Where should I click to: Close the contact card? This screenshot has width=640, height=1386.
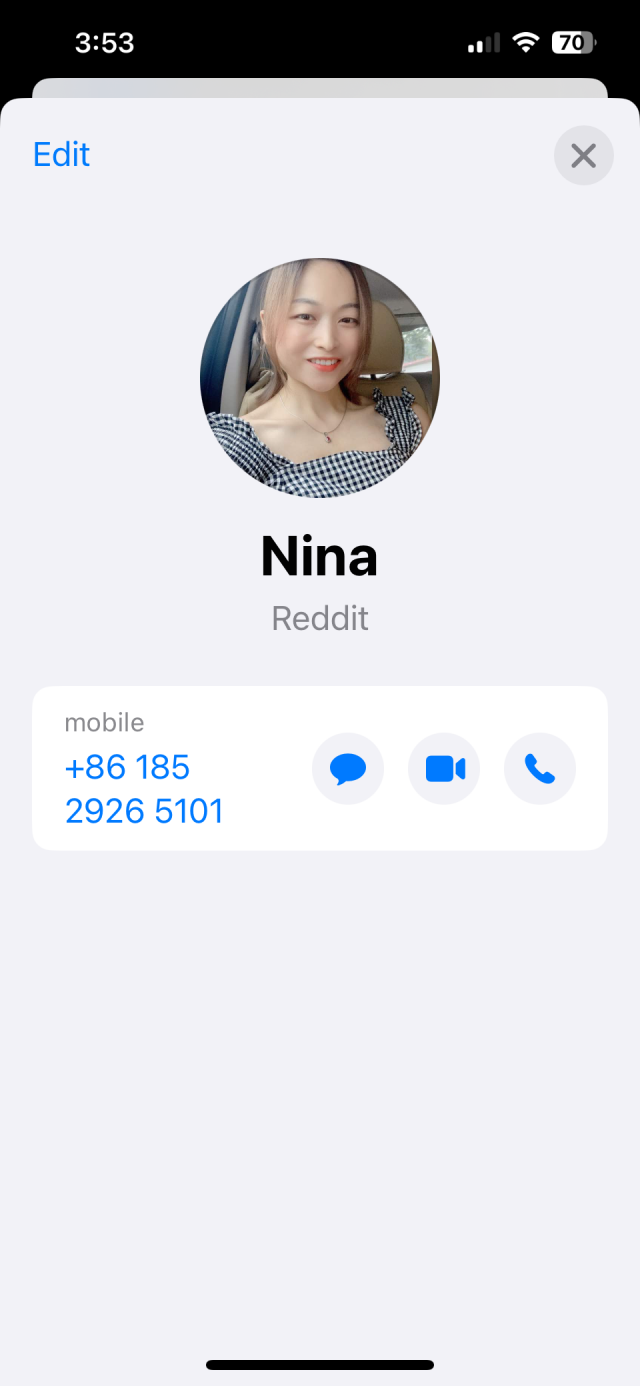[583, 156]
